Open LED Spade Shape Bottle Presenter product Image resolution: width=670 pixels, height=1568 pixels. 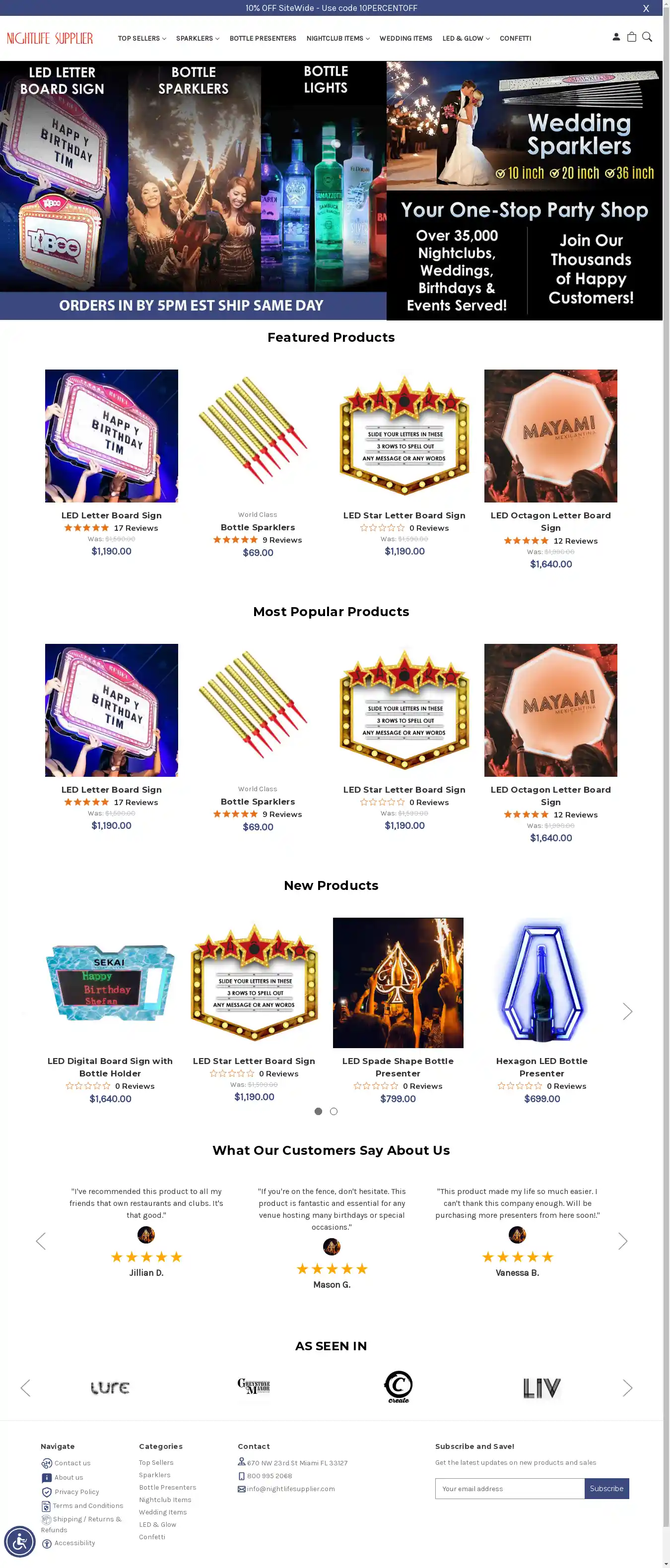click(x=398, y=1066)
